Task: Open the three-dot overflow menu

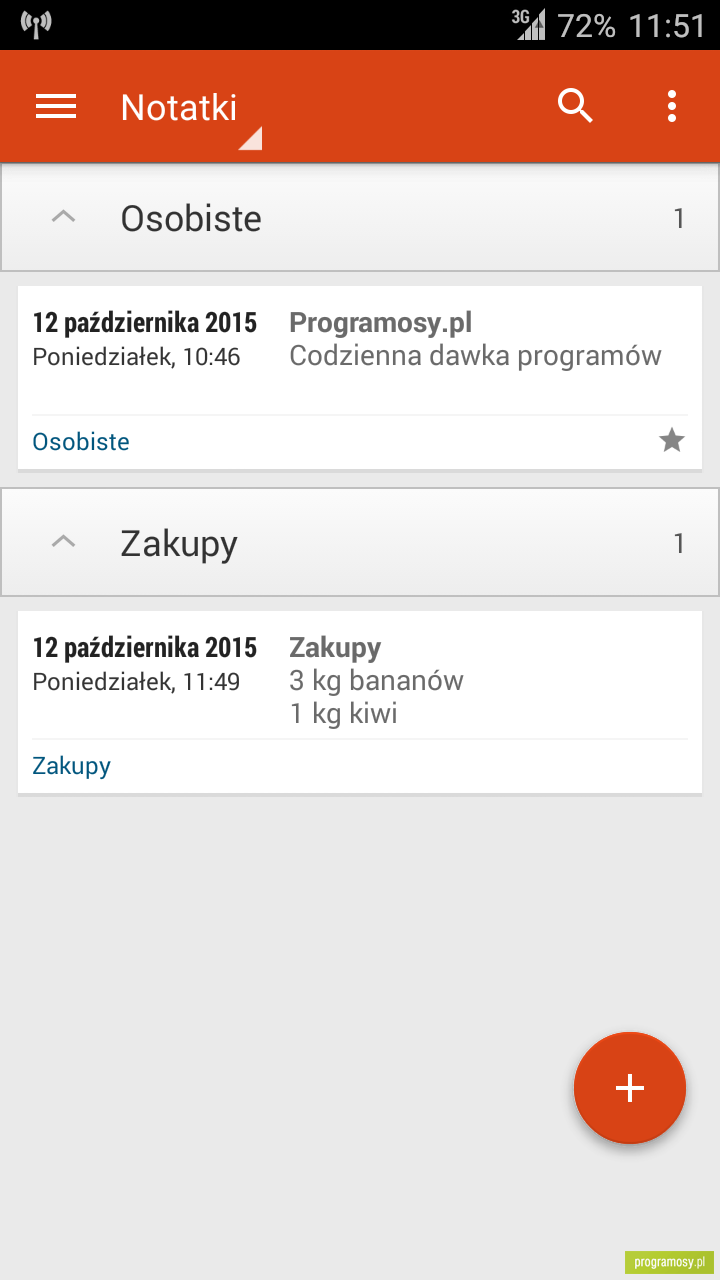Action: 672,106
